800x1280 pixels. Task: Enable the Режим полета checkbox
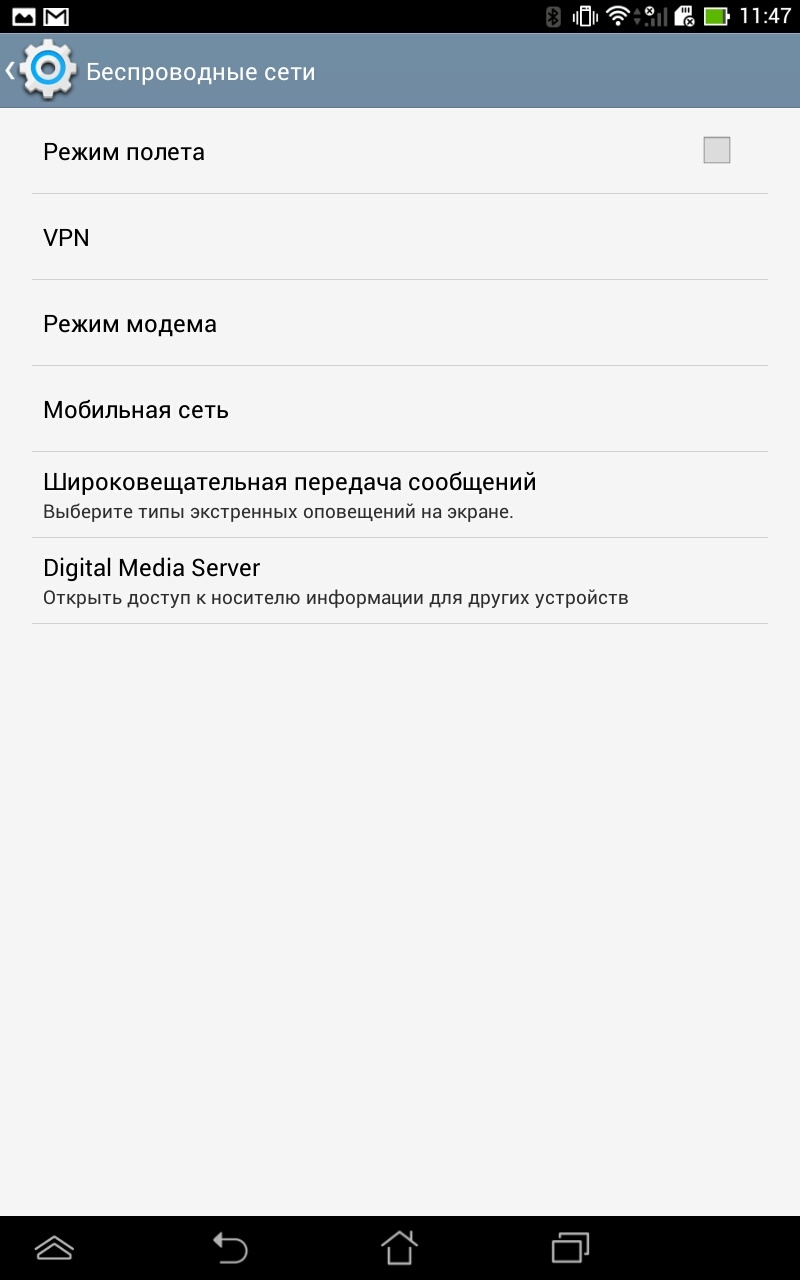click(x=716, y=151)
